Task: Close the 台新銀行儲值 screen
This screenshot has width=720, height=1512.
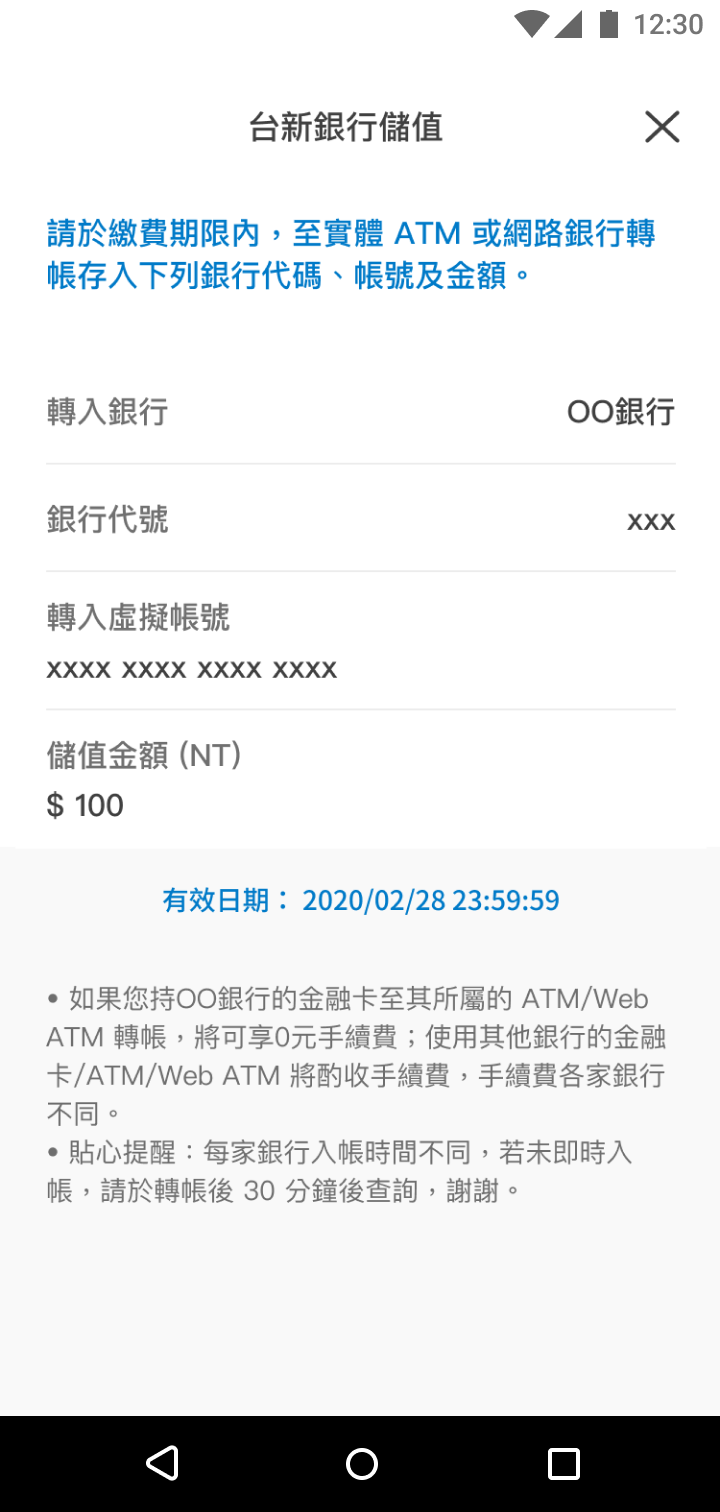Action: [662, 127]
